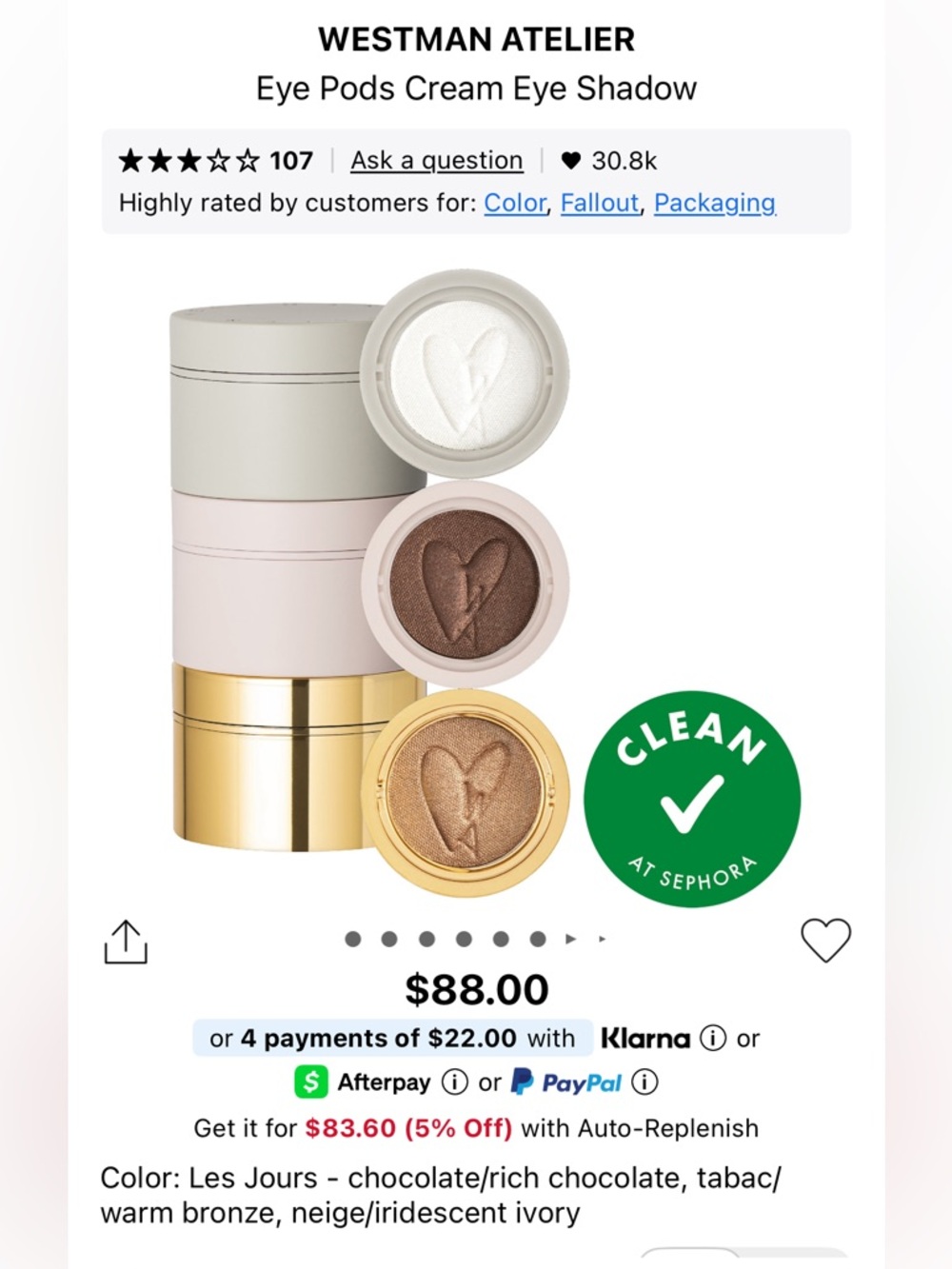Click the PayPal info icon
This screenshot has height=1269, width=952.
[645, 1083]
